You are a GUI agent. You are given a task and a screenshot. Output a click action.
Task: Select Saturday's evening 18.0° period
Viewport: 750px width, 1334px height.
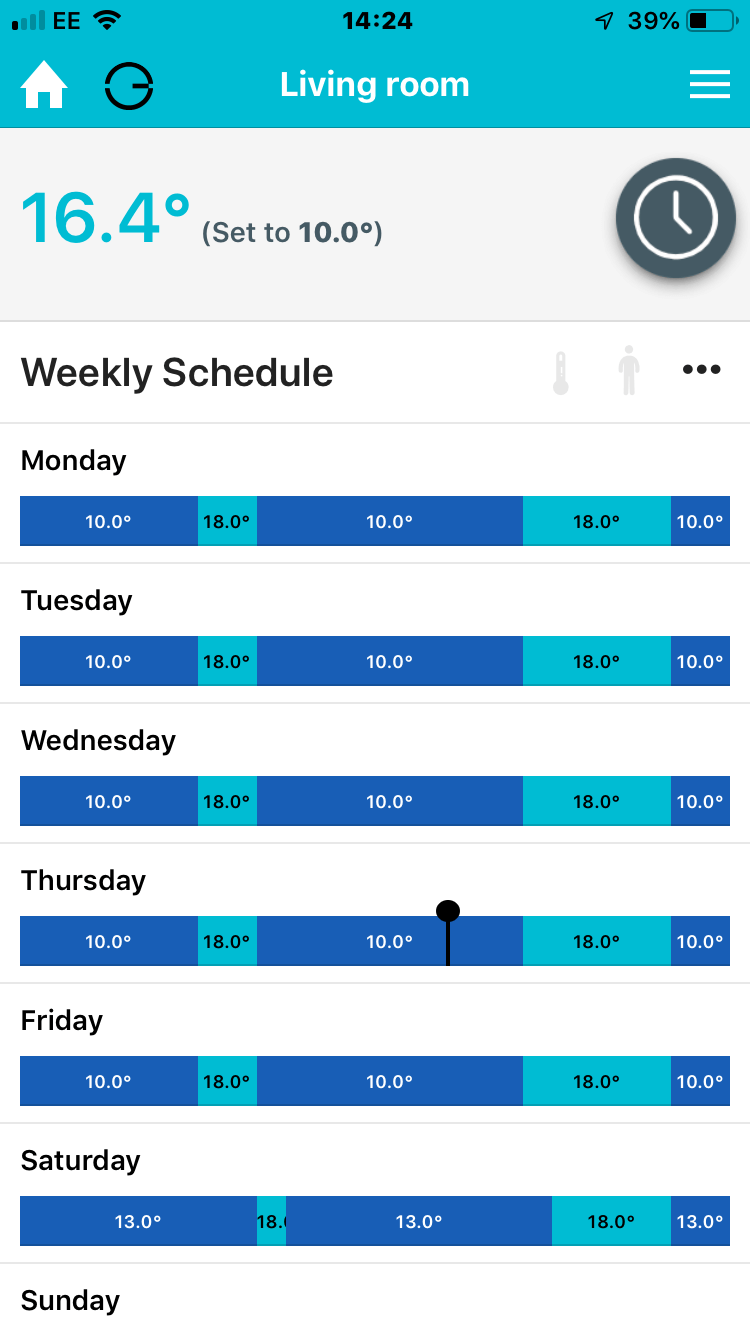611,1221
